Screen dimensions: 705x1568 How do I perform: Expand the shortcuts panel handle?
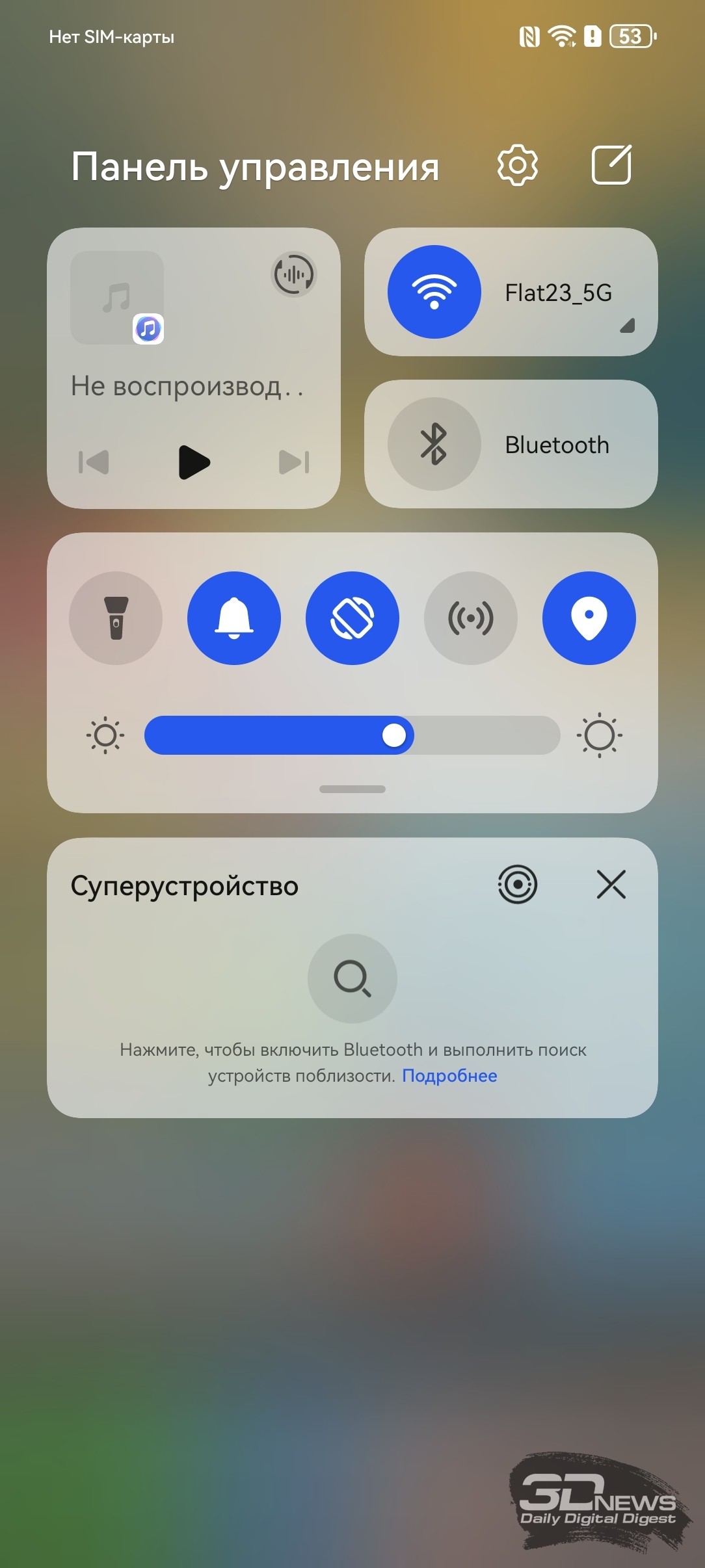click(352, 789)
